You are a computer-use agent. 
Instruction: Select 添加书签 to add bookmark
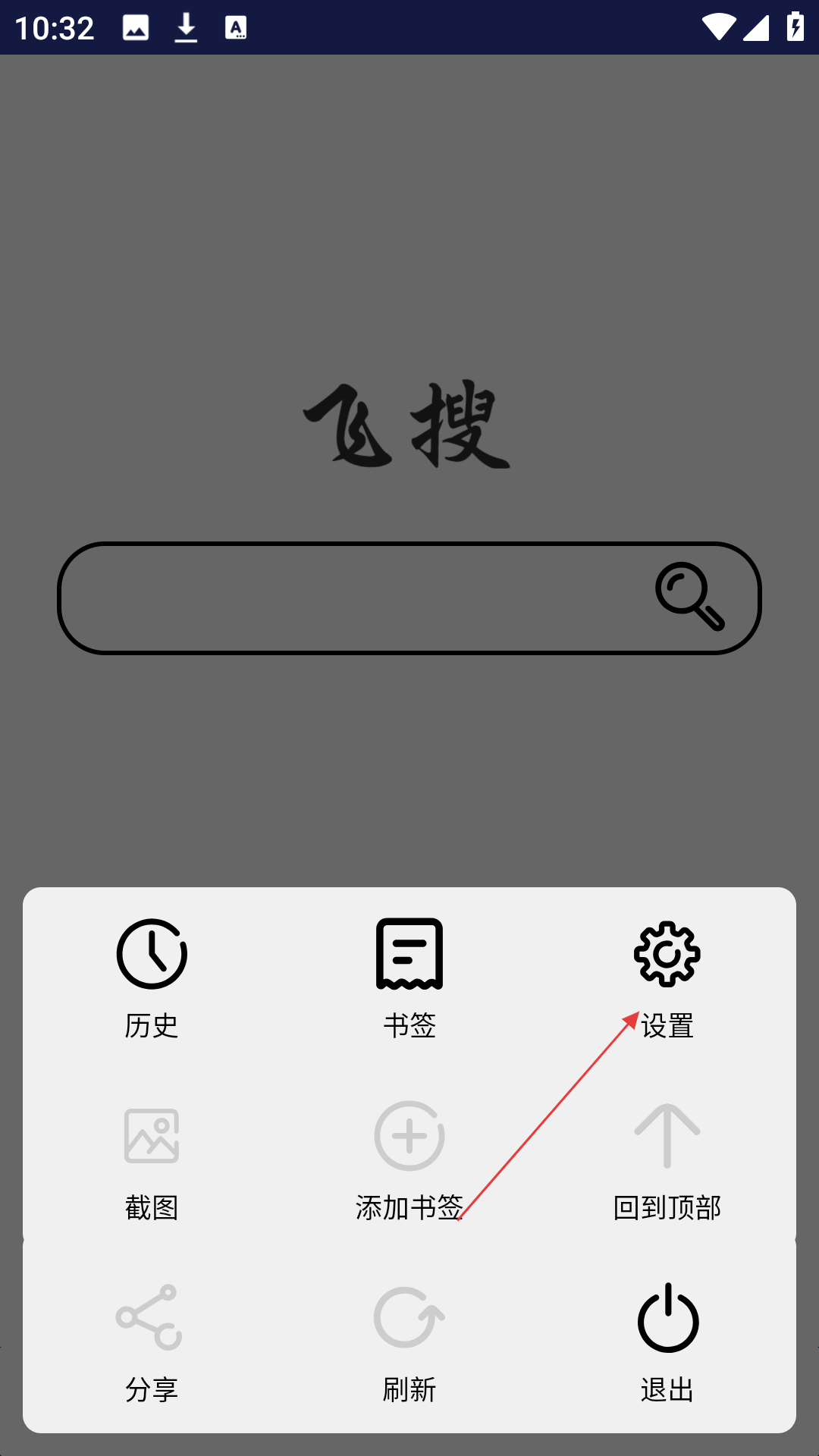coord(409,1160)
